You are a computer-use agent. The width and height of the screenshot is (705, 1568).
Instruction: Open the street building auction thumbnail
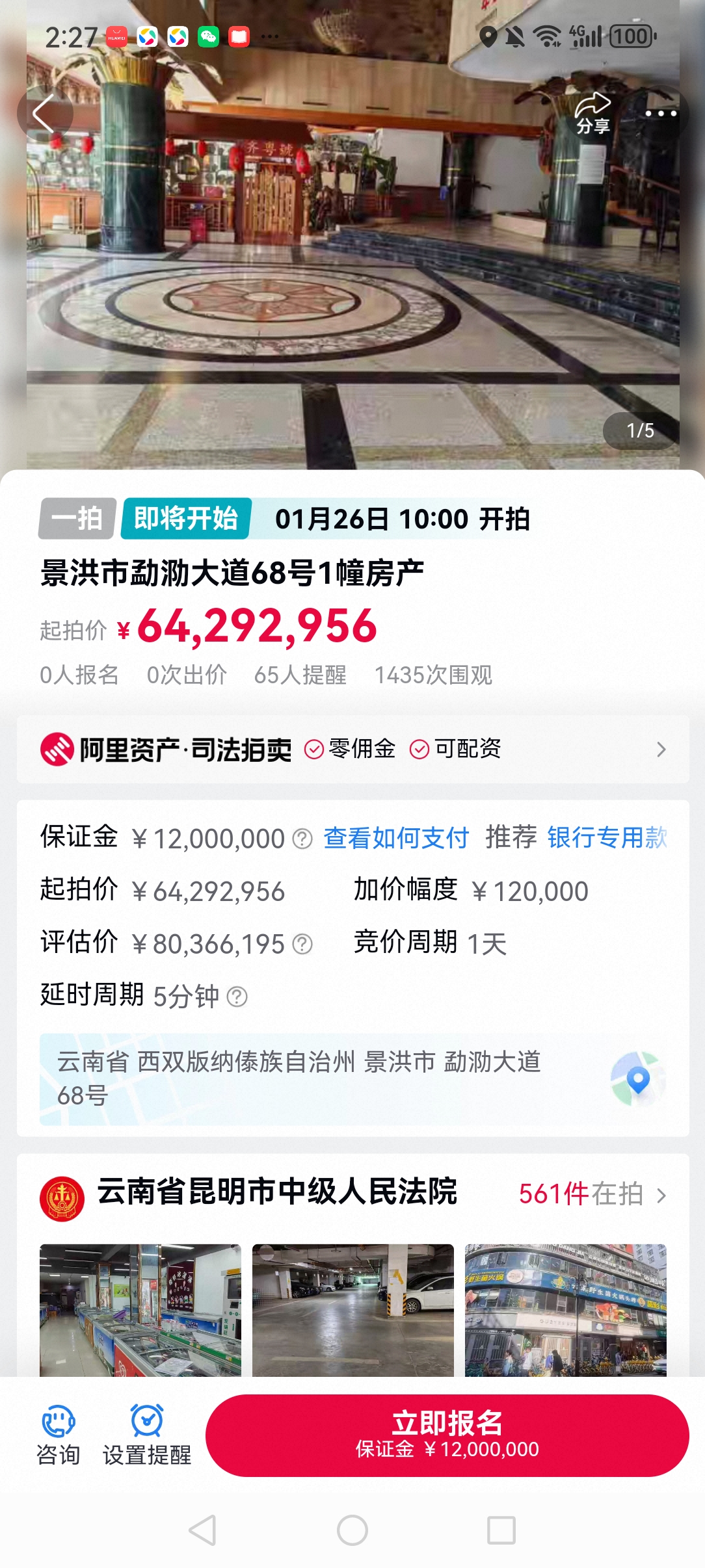(x=565, y=1309)
